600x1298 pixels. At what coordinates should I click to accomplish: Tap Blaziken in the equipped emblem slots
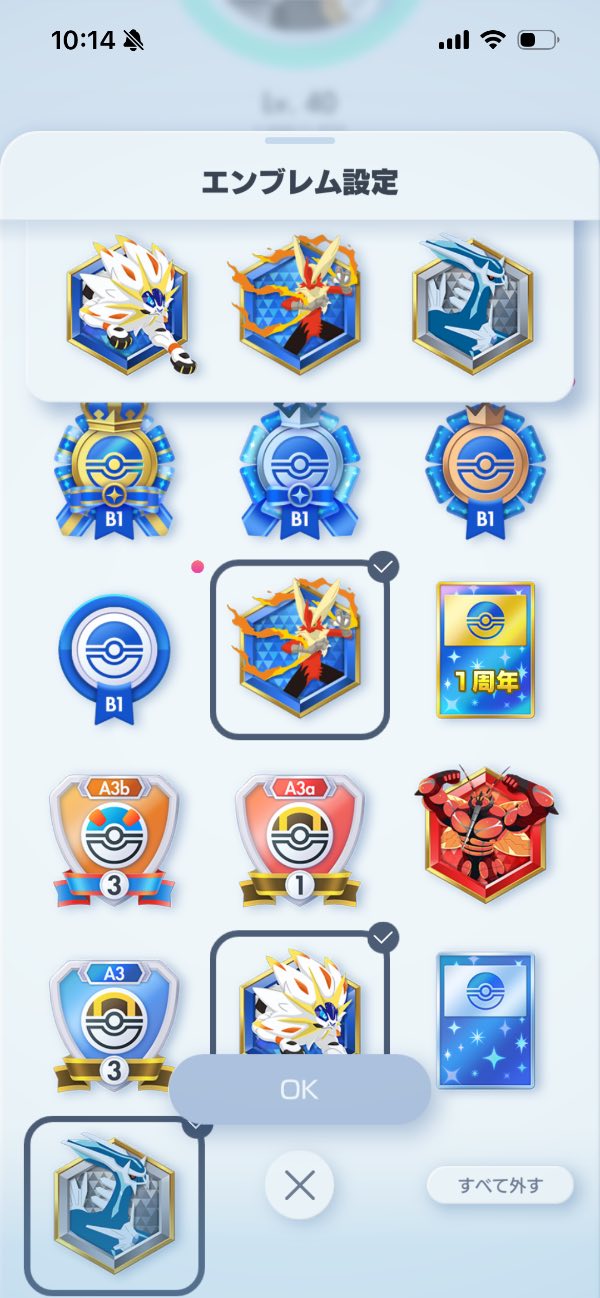click(x=297, y=305)
